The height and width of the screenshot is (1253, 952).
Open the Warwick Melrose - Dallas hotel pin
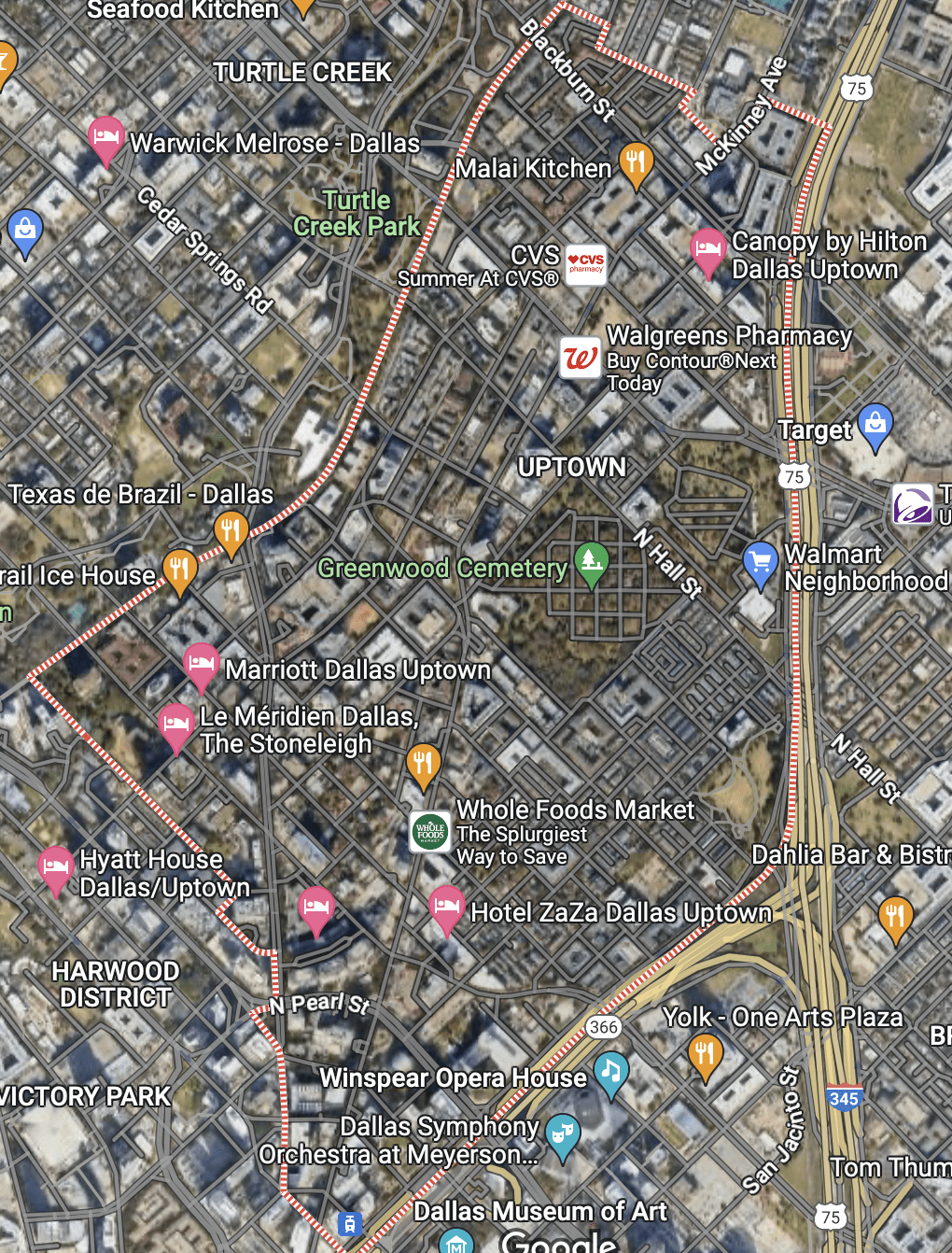[105, 138]
